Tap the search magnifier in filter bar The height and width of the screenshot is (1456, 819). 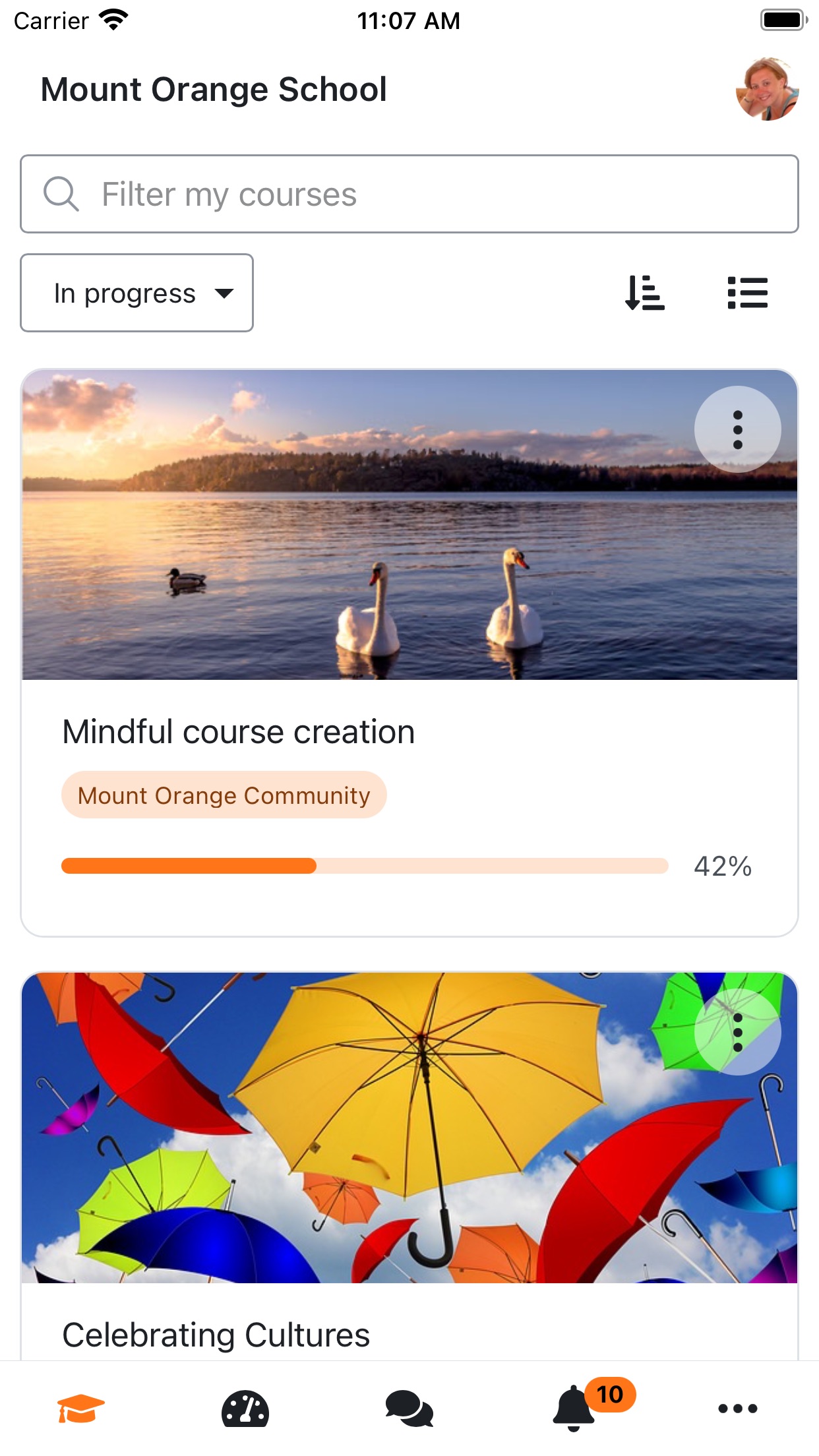pos(62,193)
